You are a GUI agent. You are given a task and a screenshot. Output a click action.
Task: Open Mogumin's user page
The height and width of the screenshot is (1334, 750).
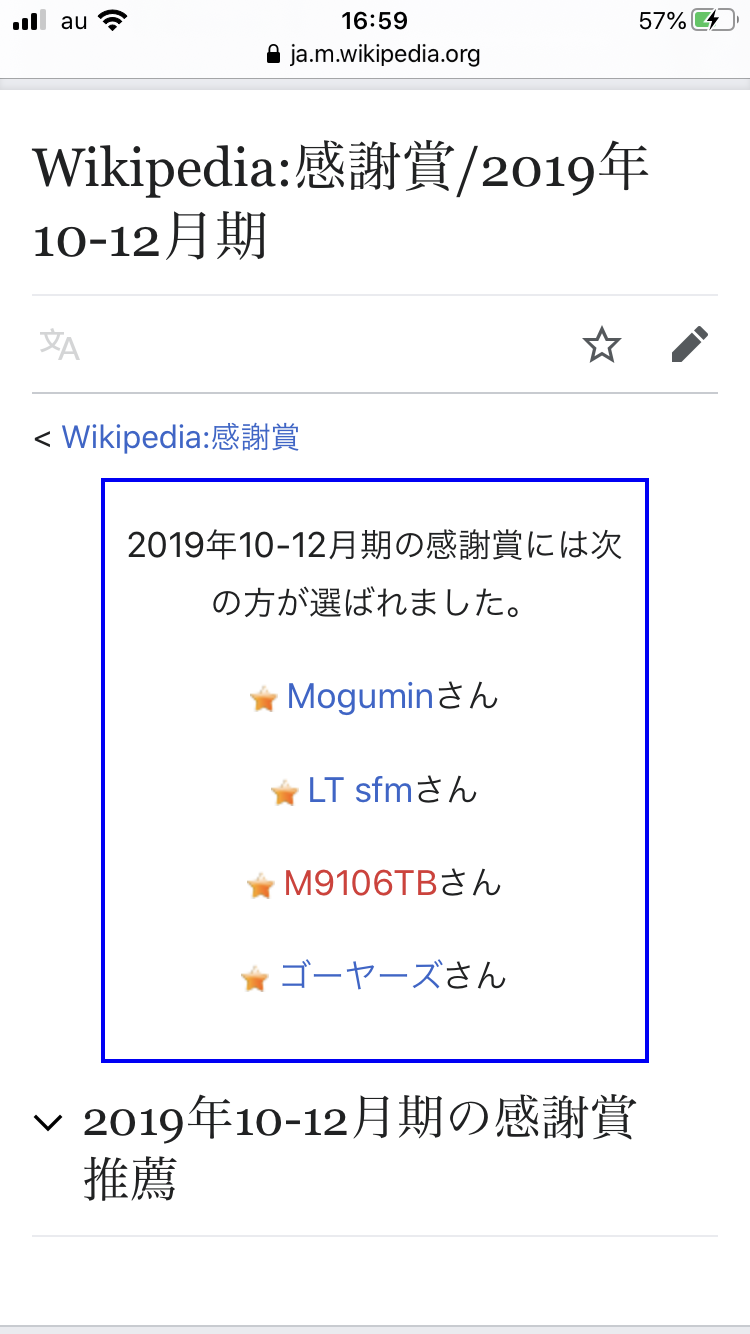point(359,696)
